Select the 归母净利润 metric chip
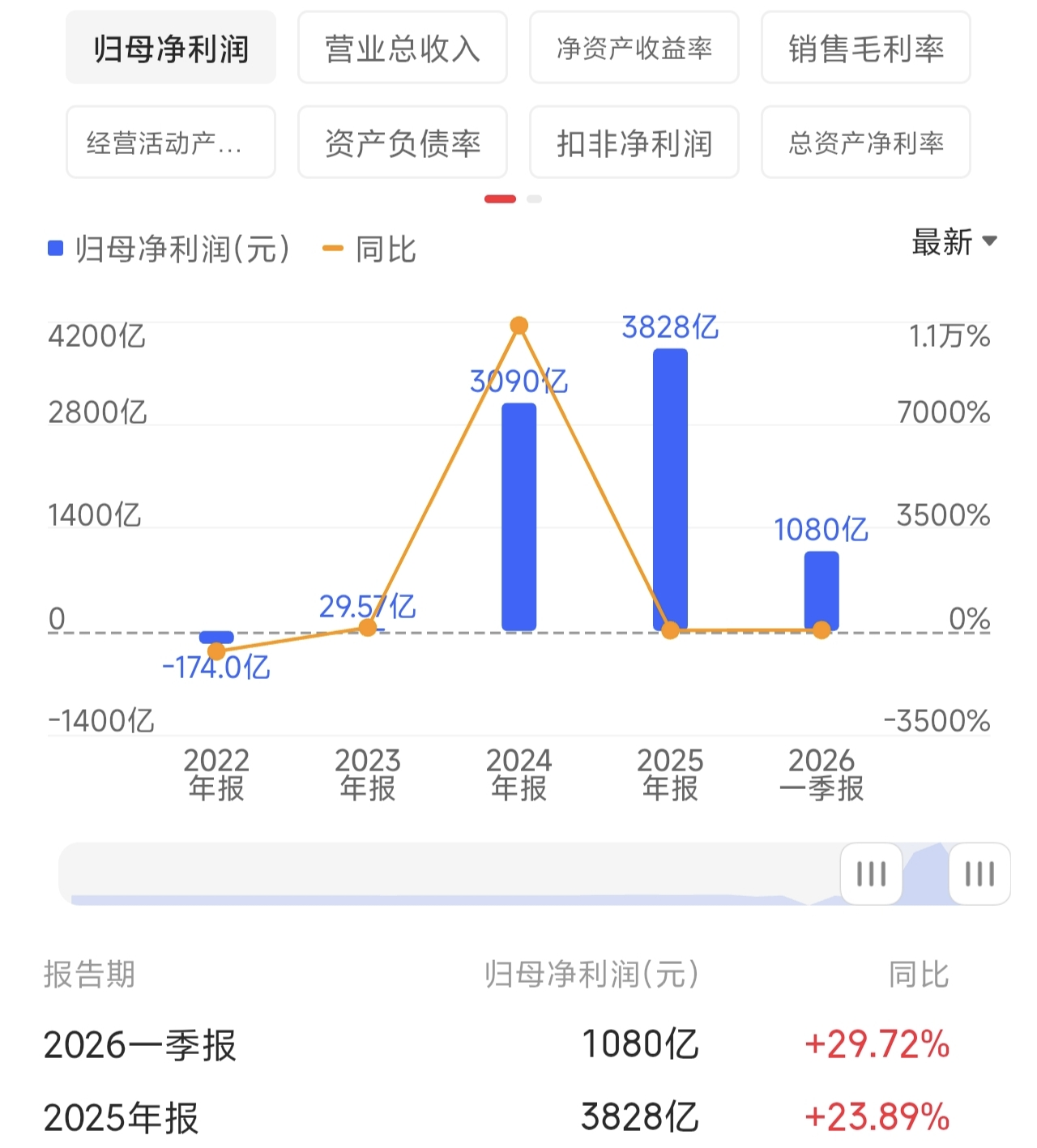This screenshot has height=1148, width=1037. [171, 48]
